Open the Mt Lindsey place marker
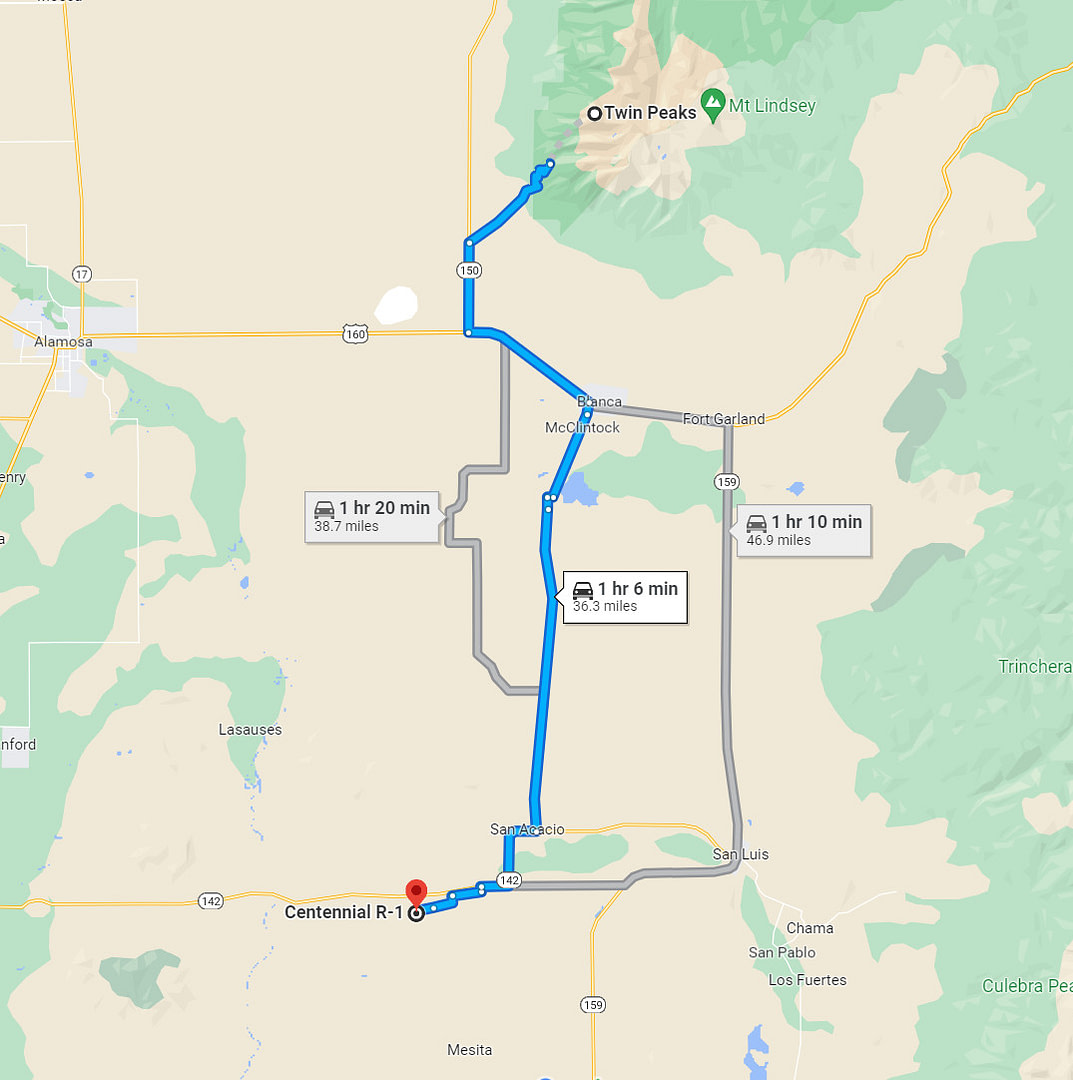 tap(713, 103)
